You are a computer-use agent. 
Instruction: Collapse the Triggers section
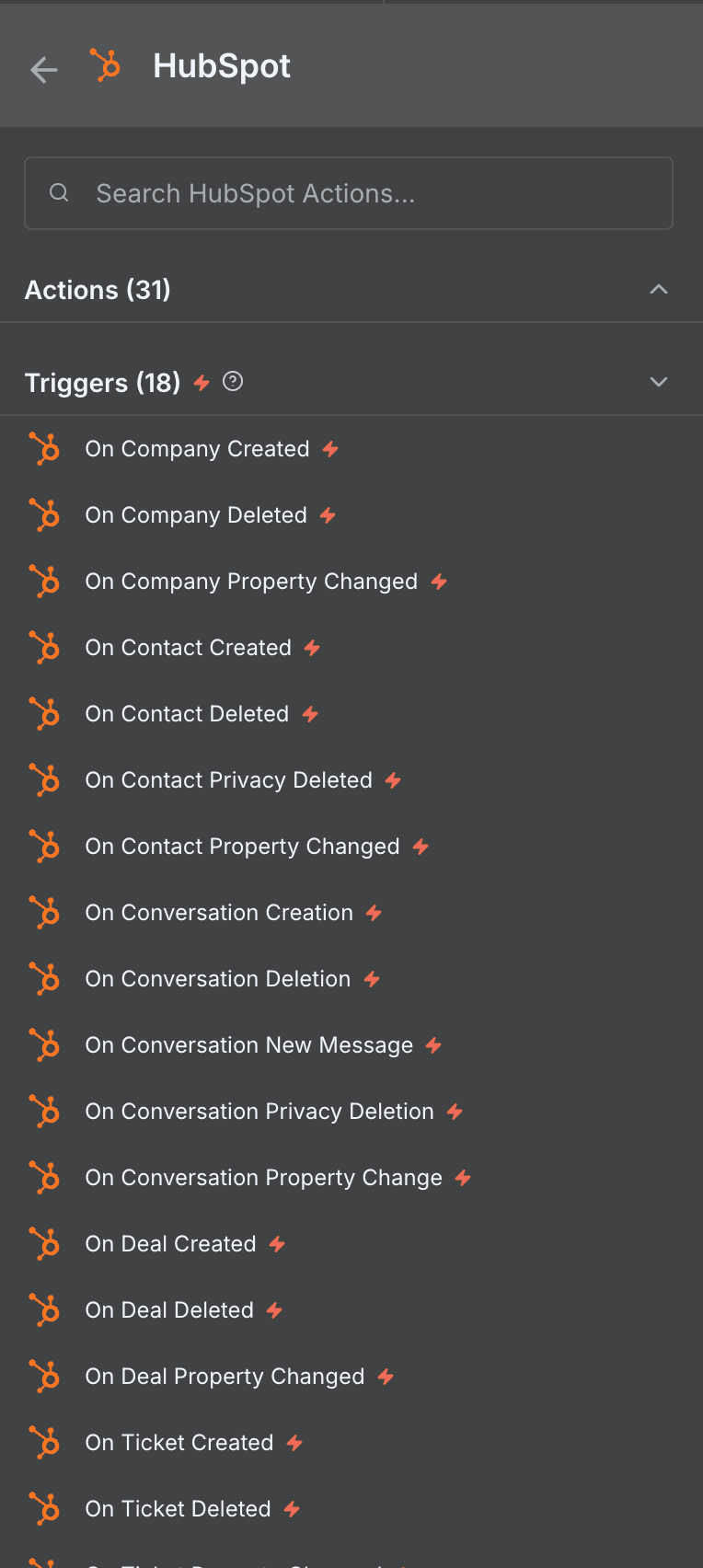click(659, 381)
